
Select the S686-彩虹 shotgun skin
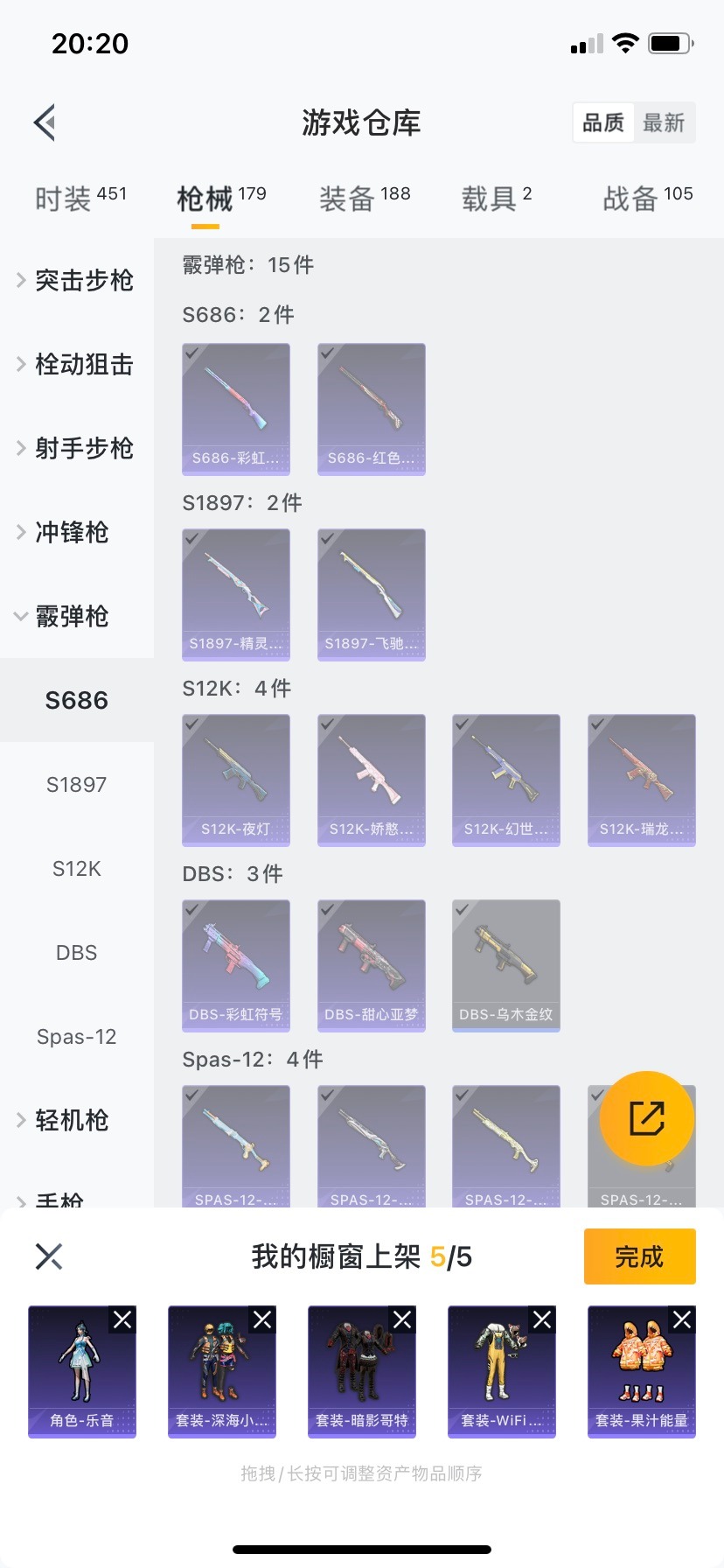[x=236, y=409]
